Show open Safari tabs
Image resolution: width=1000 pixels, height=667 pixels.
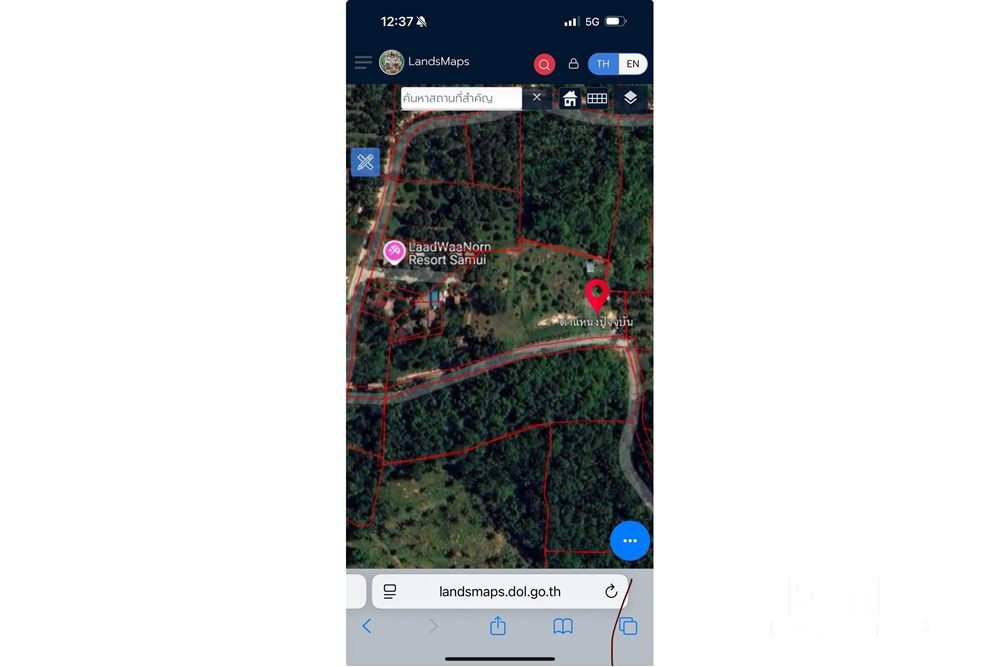coord(628,626)
